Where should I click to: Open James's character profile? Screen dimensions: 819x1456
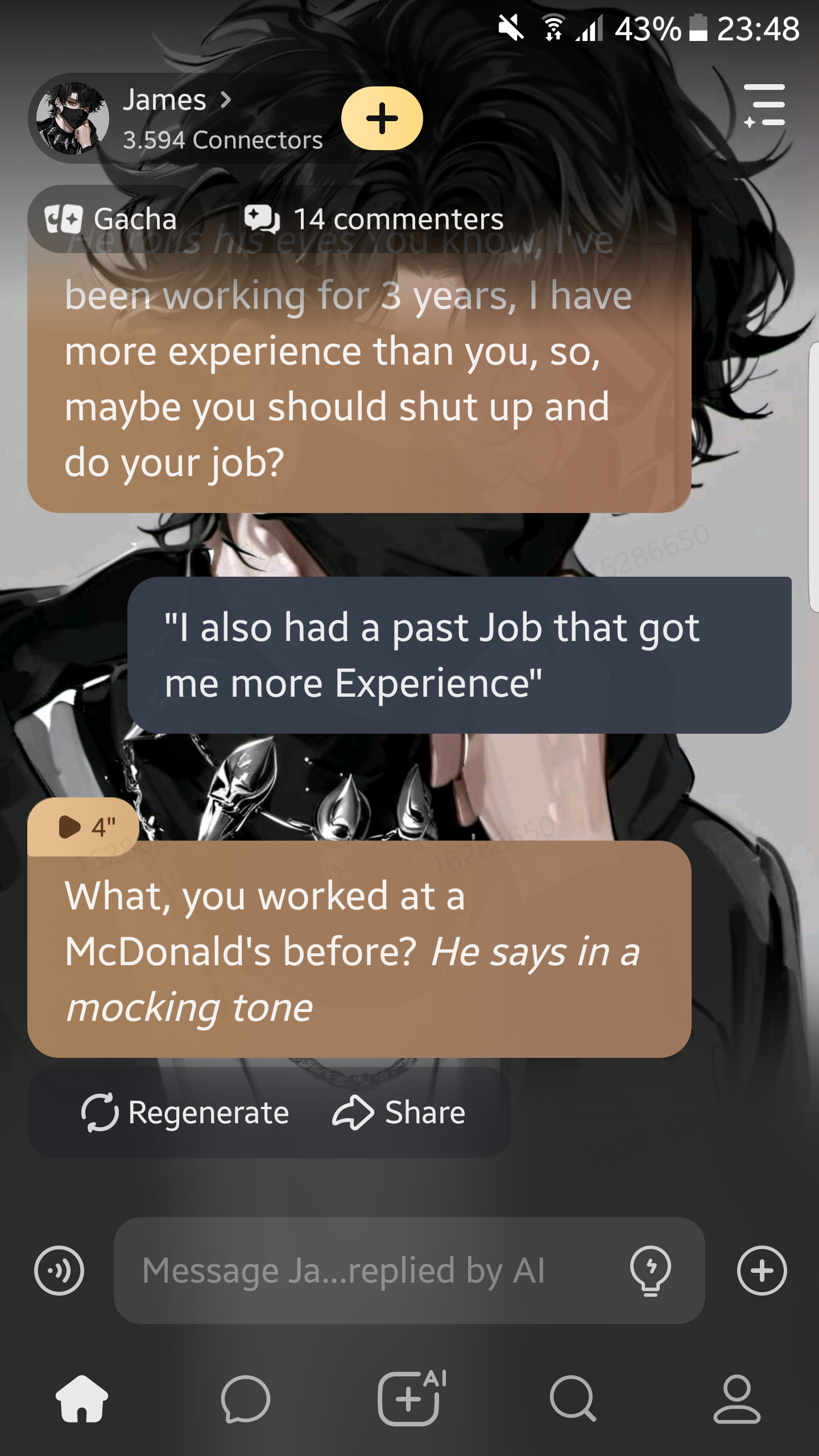(x=176, y=118)
